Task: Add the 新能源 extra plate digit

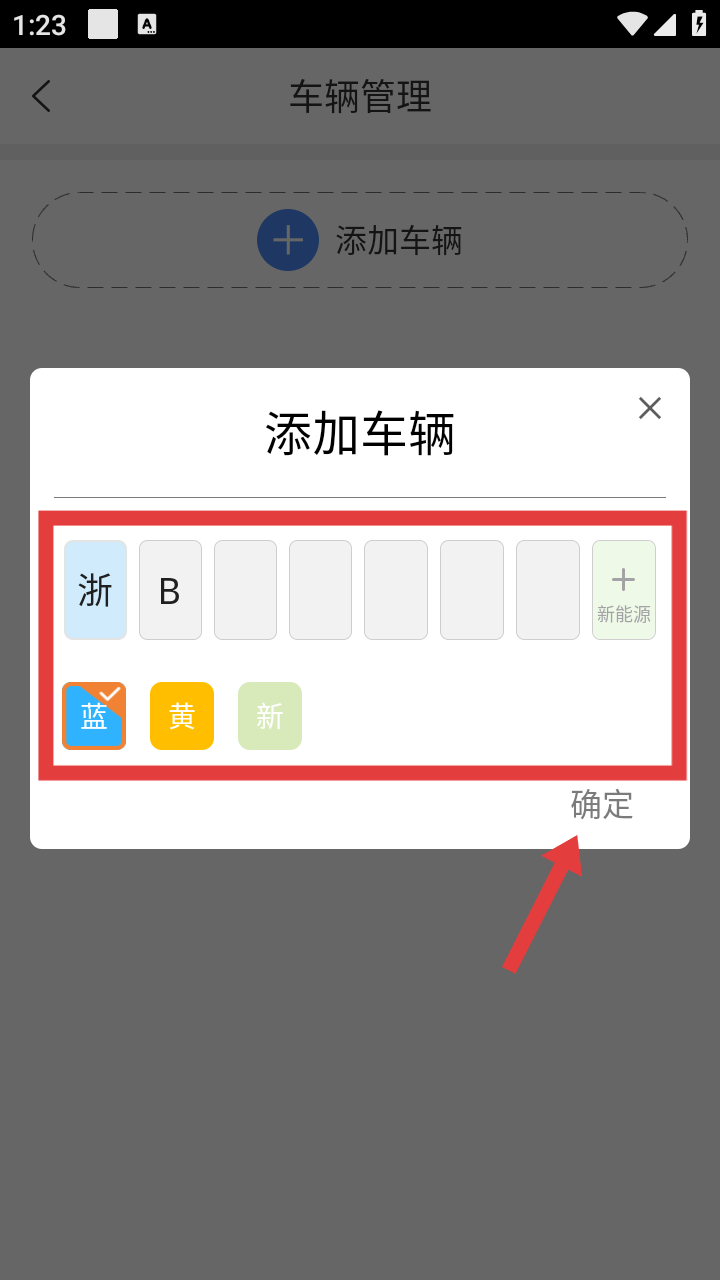Action: [x=624, y=590]
